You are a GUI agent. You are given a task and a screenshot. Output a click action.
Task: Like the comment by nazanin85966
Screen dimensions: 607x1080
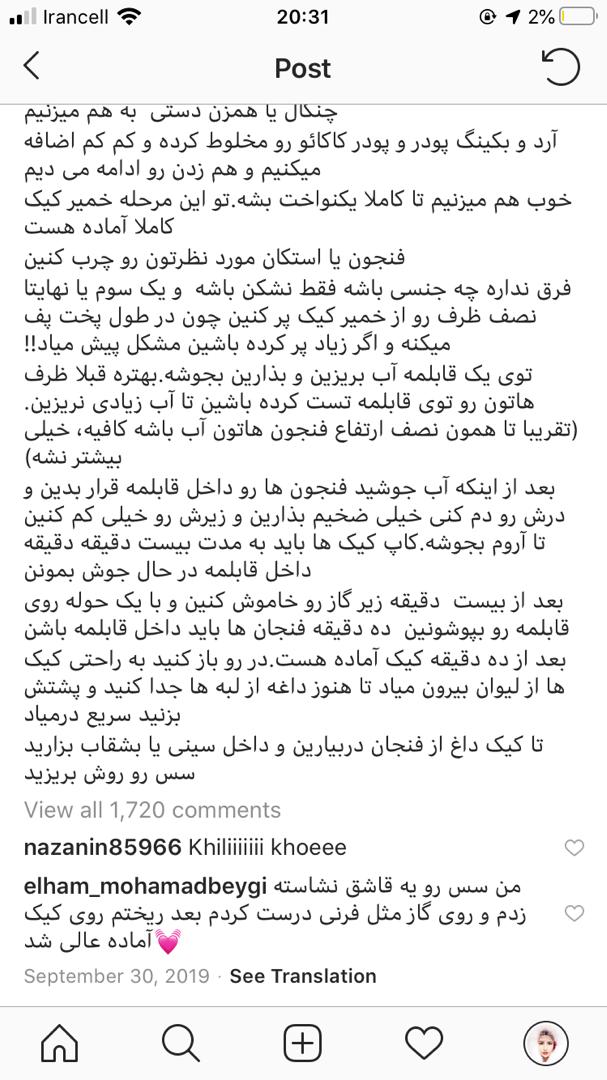pos(574,849)
